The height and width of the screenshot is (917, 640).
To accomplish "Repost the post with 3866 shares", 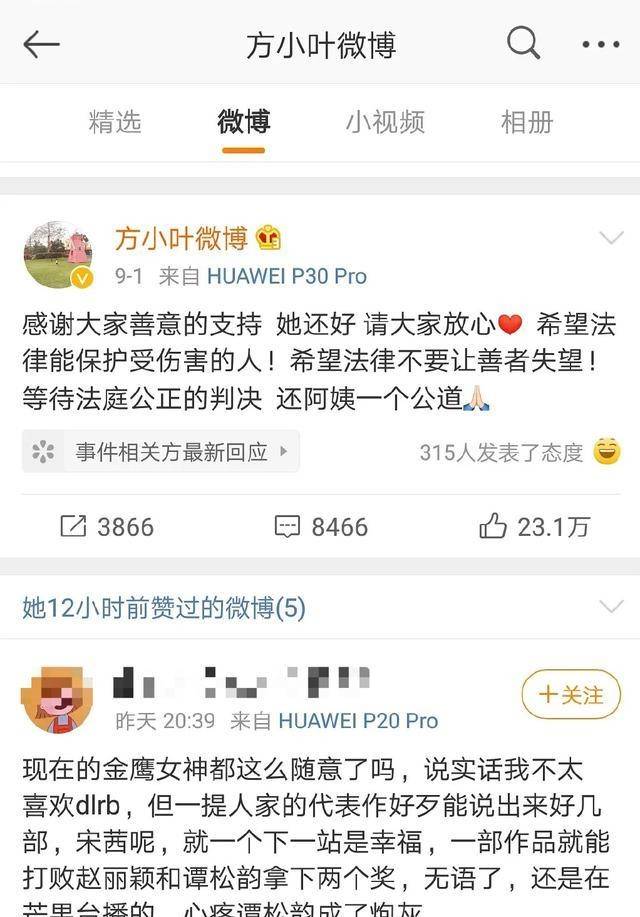I will [x=106, y=526].
